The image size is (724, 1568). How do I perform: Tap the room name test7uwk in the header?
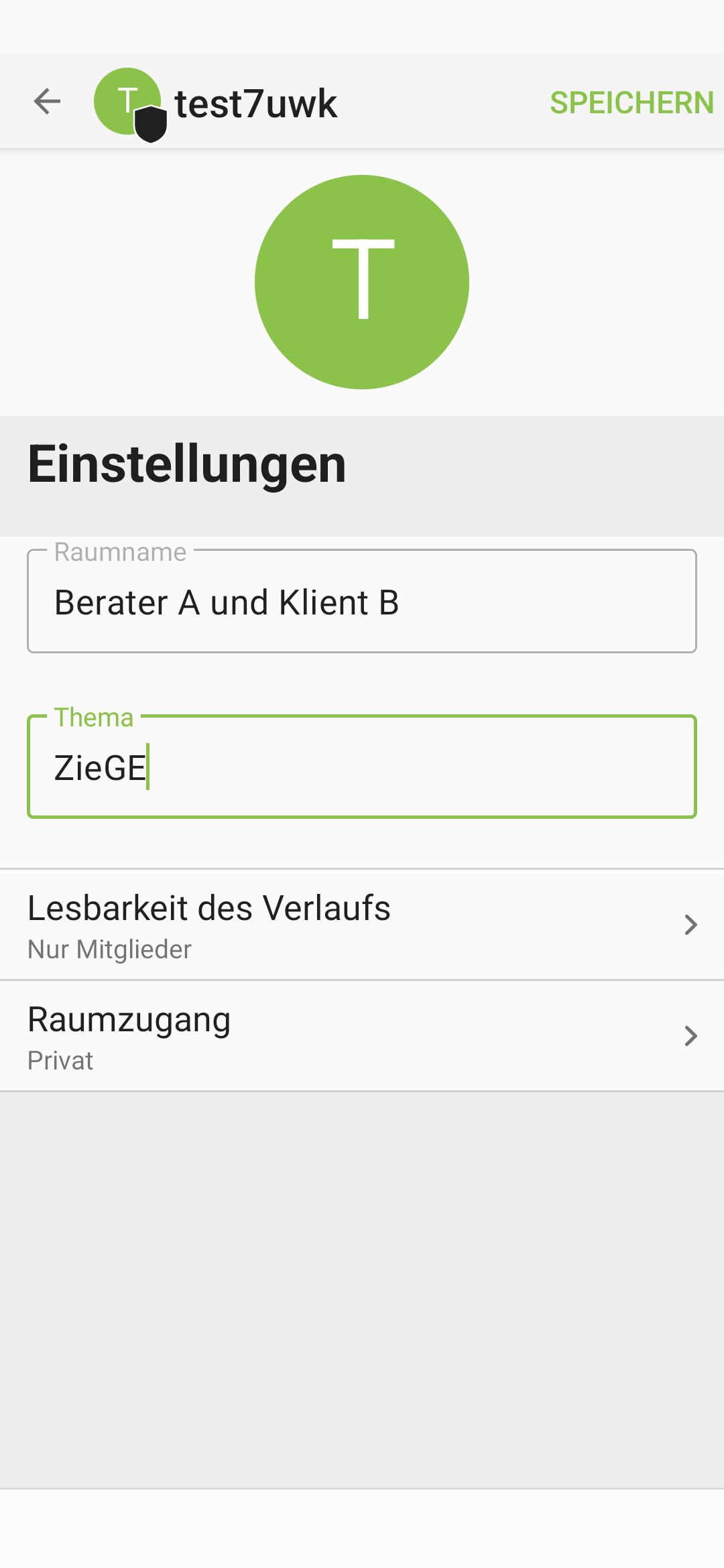point(255,102)
